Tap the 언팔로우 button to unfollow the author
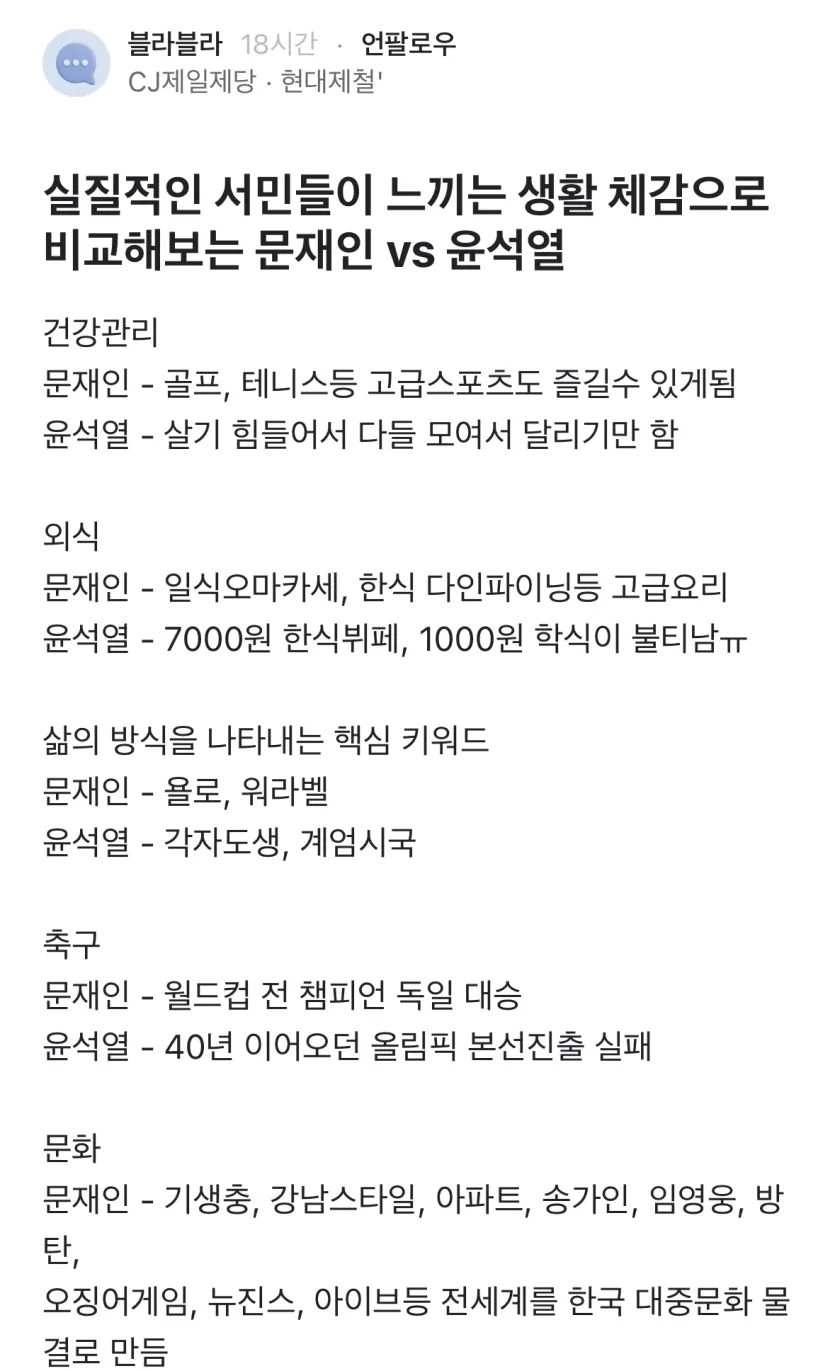835x1371 pixels. tap(408, 44)
